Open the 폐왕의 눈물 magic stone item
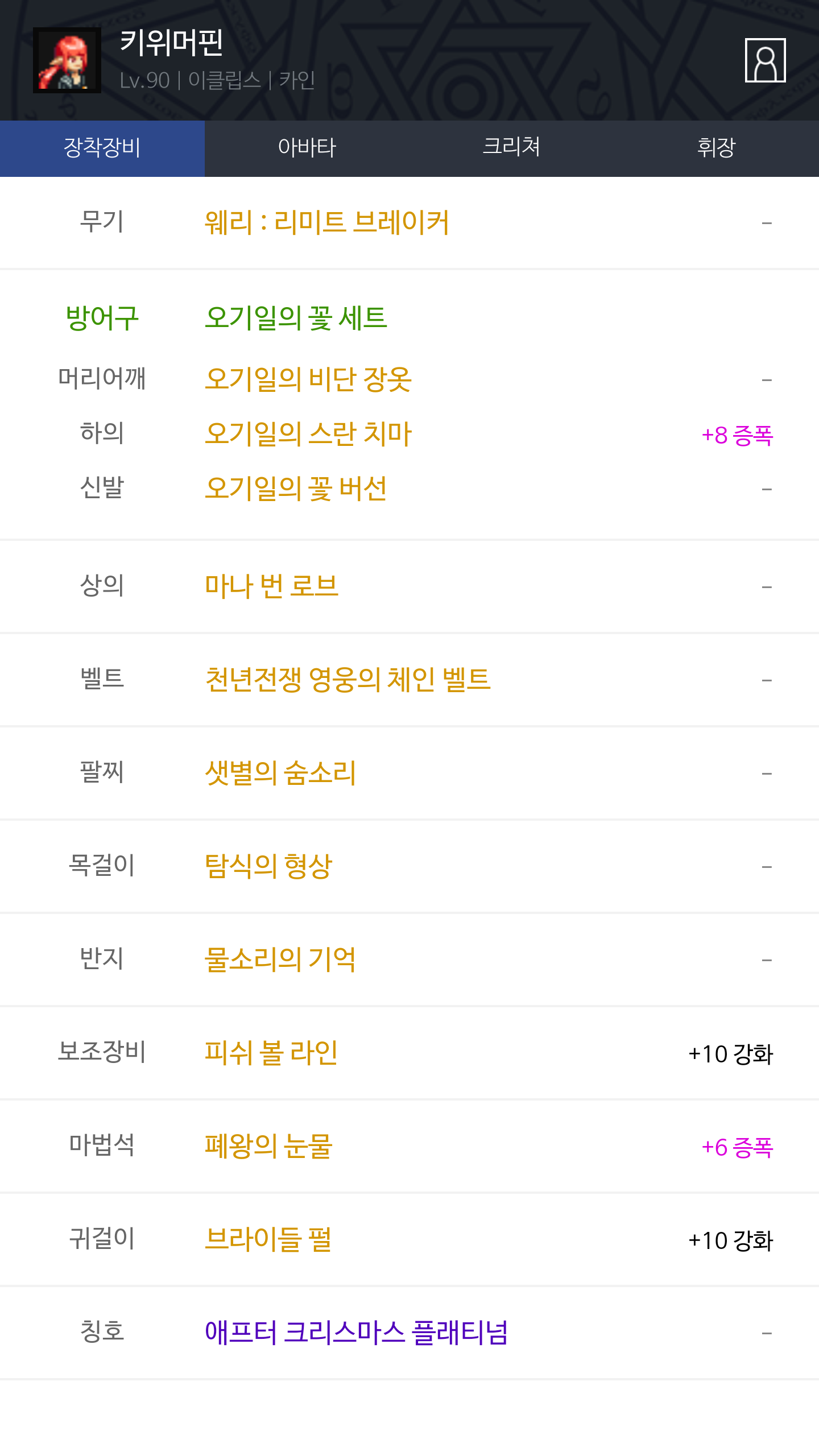 (x=268, y=1146)
